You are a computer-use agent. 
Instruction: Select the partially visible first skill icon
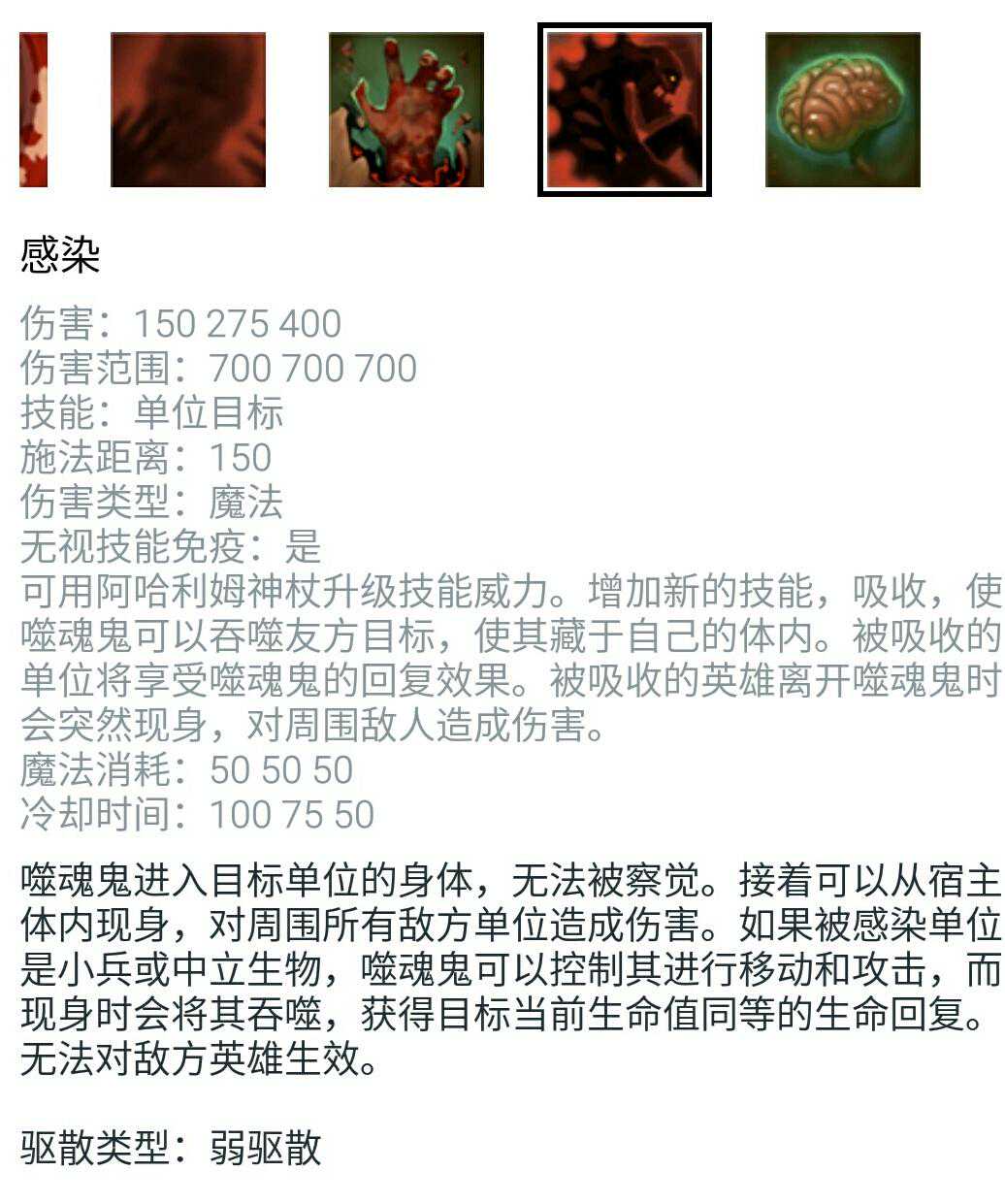(x=33, y=110)
